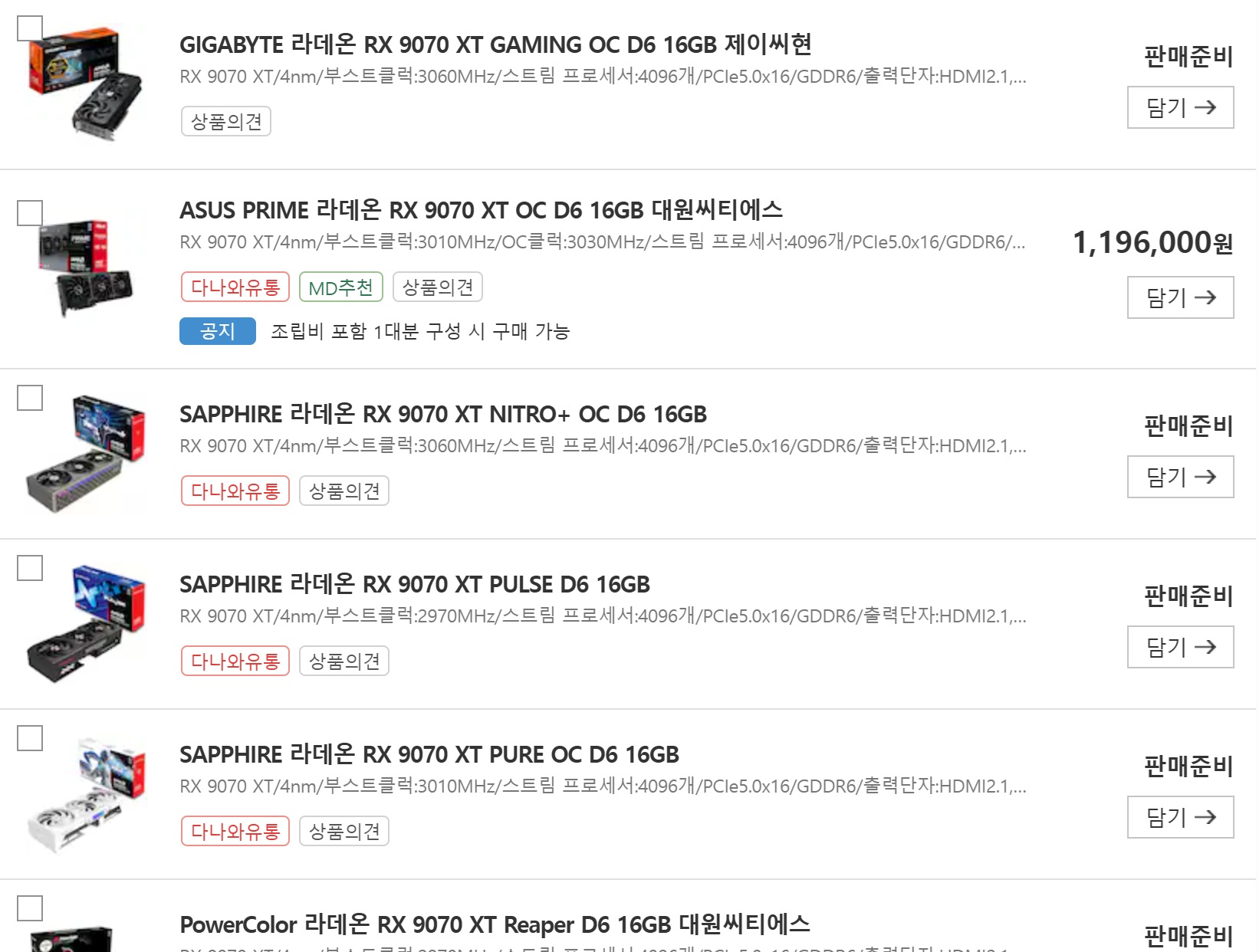Screen dimensions: 1259x952
Task: Open the SAPPHIRE NITRO+ OC product image
Action: (x=85, y=454)
